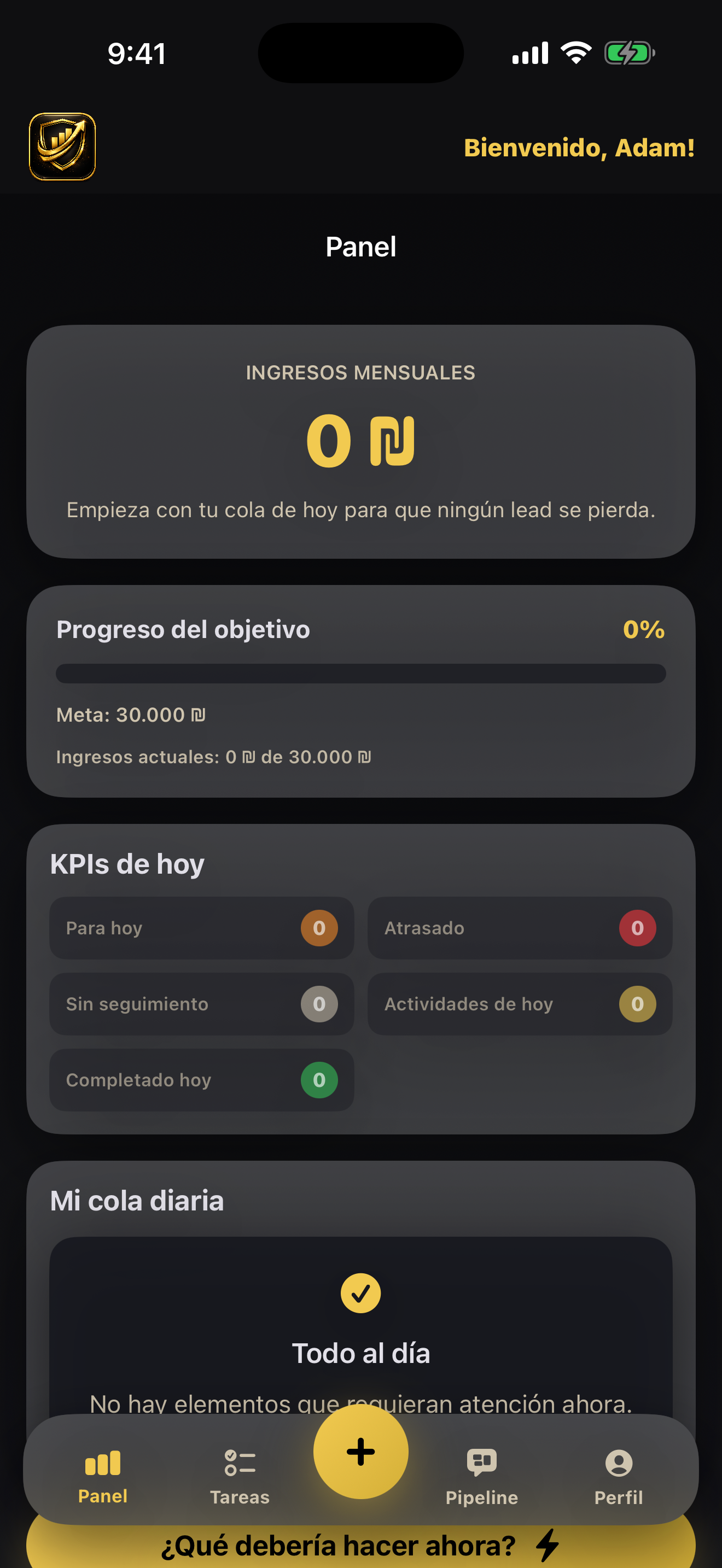The height and width of the screenshot is (1568, 722).
Task: Open the Ingresos Mensuales card
Action: (361, 441)
